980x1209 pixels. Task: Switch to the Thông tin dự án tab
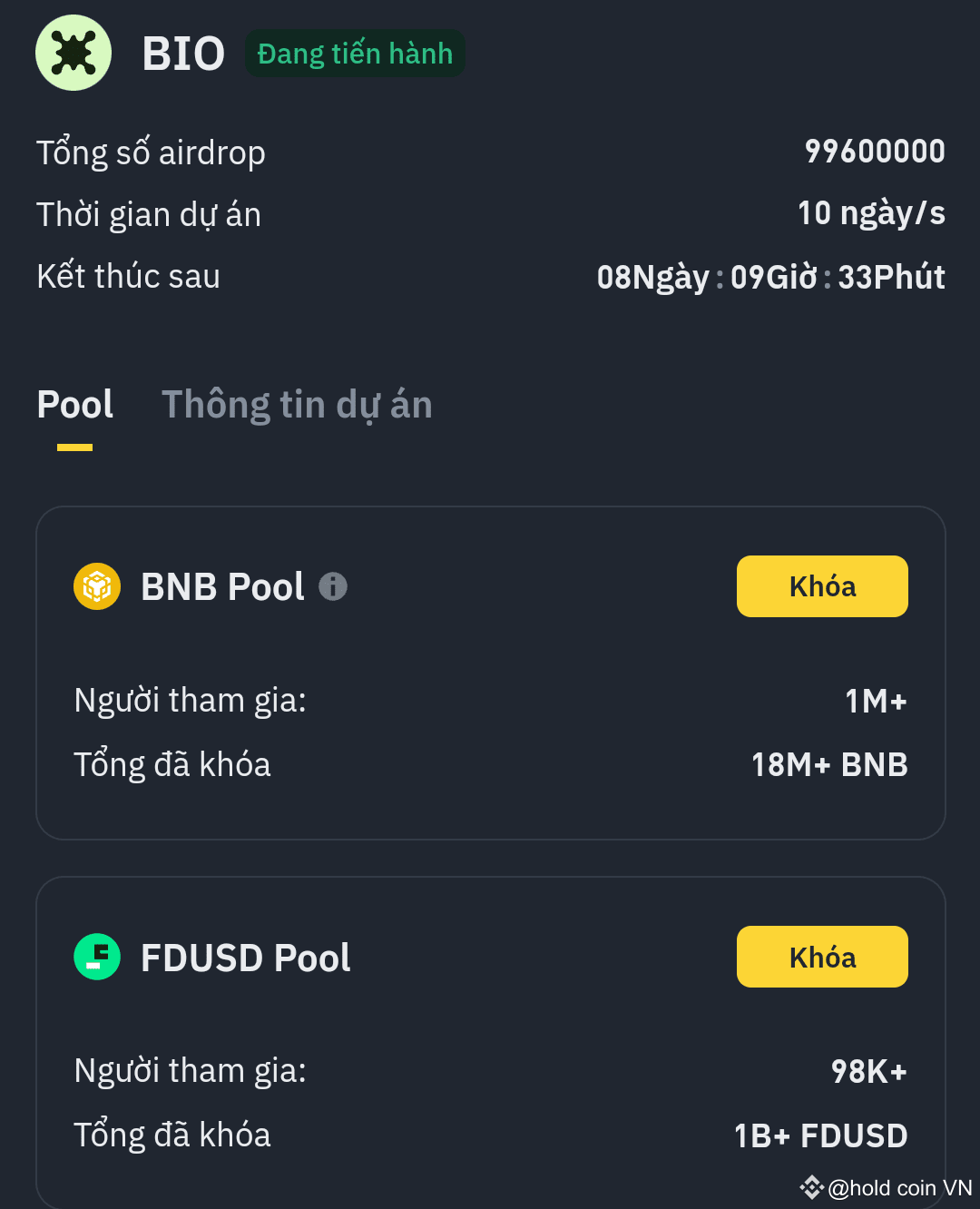[x=298, y=405]
